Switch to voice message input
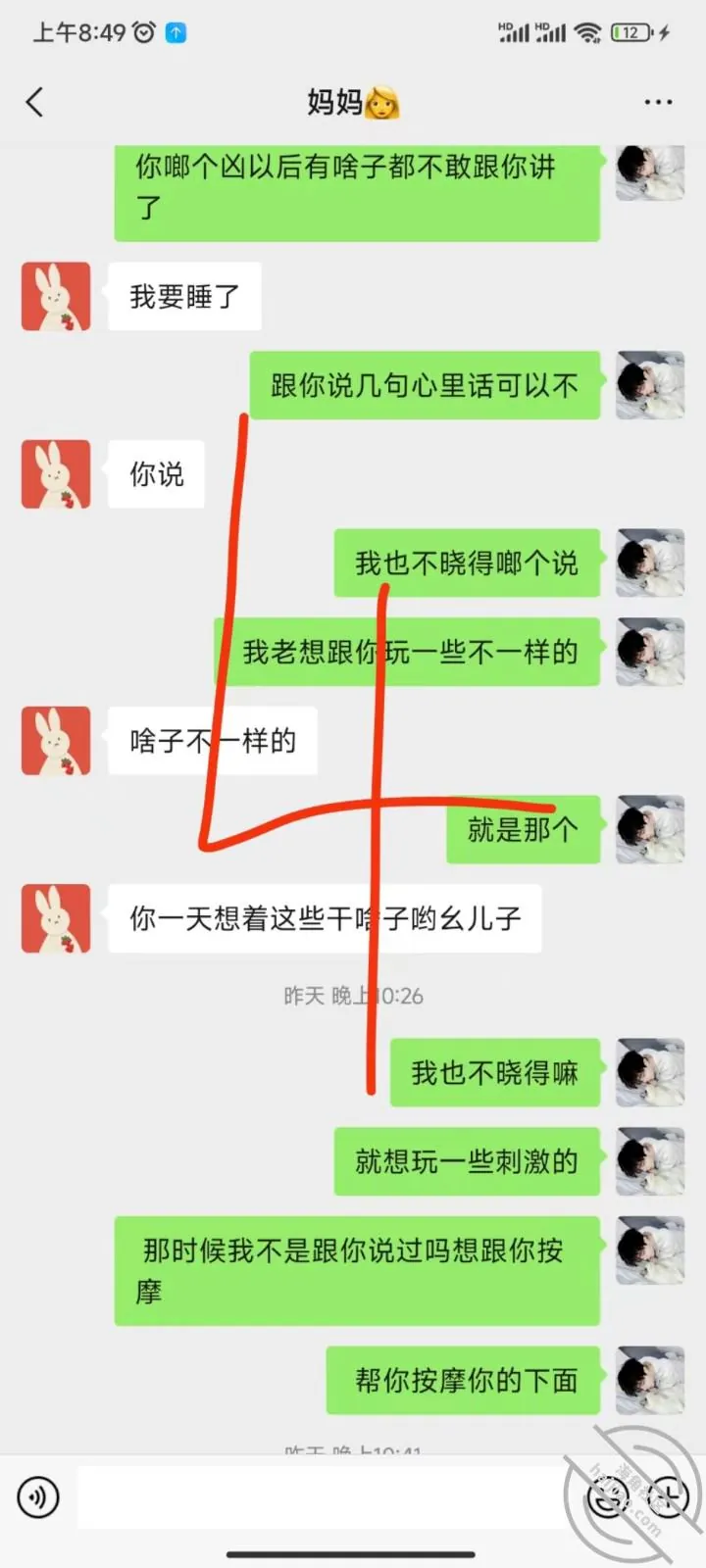Image resolution: width=706 pixels, height=1568 pixels. [38, 1496]
